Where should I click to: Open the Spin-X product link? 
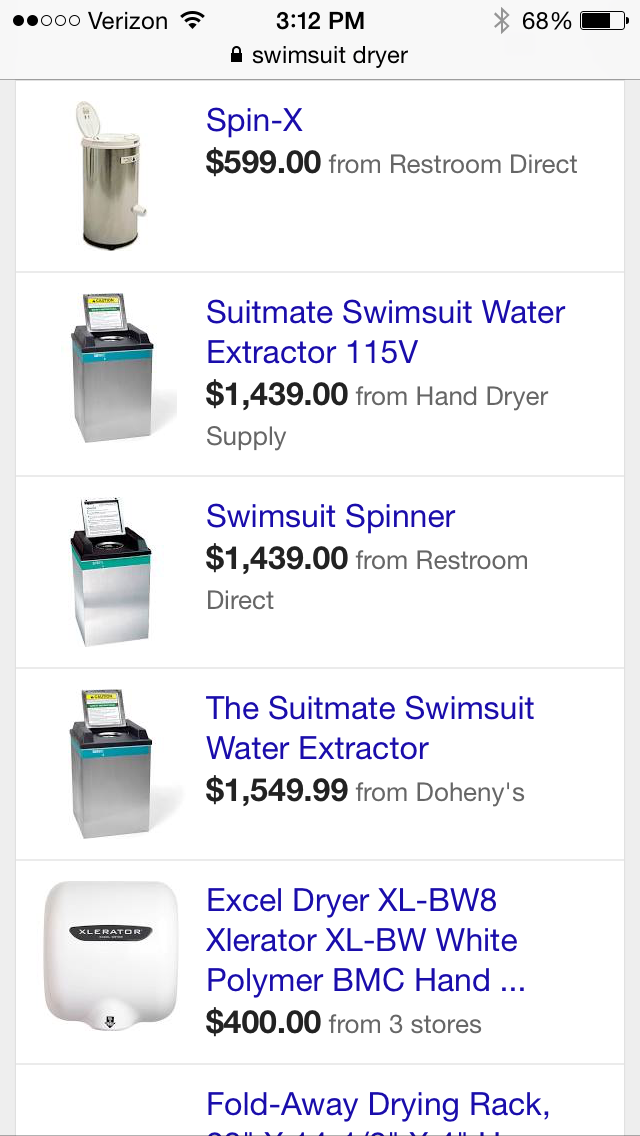(x=254, y=121)
